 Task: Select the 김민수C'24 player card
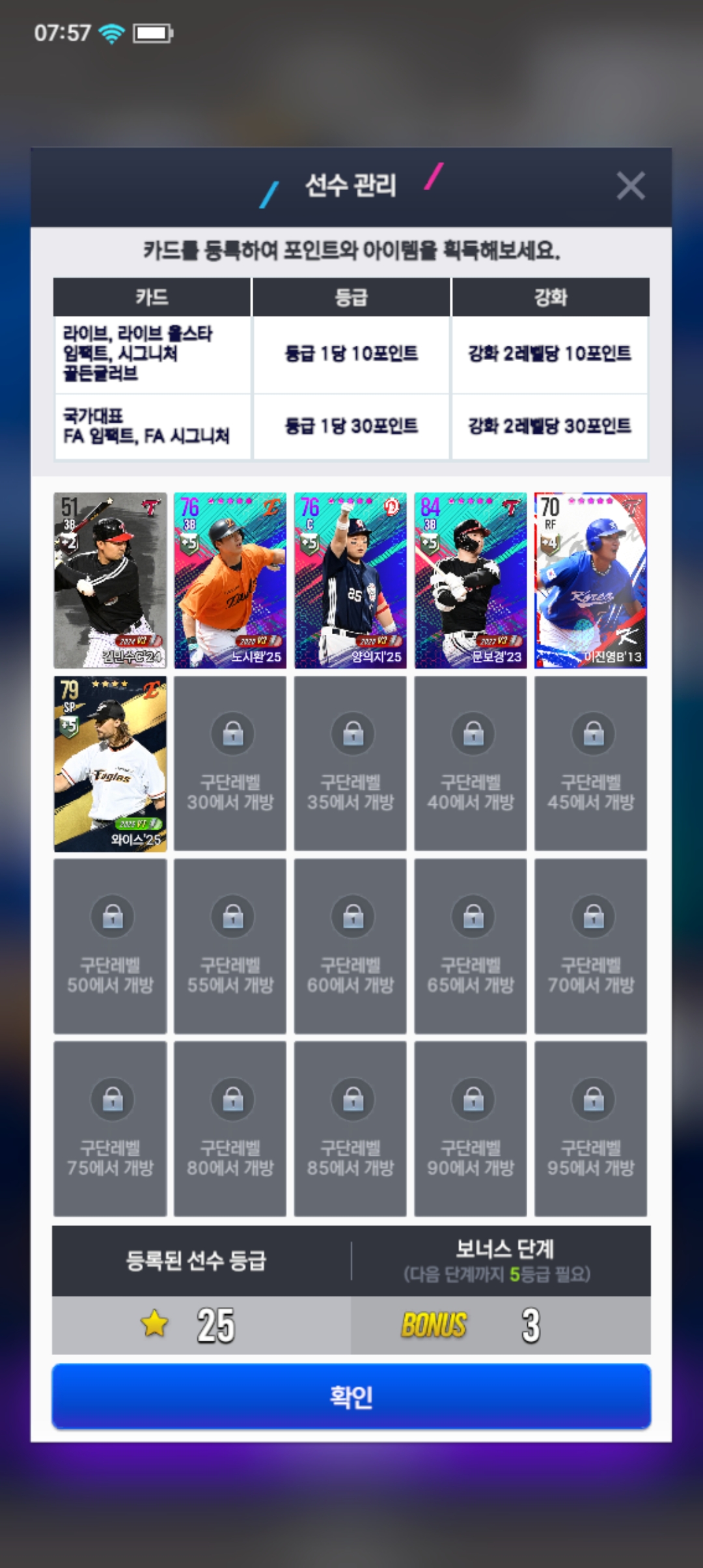(110, 580)
